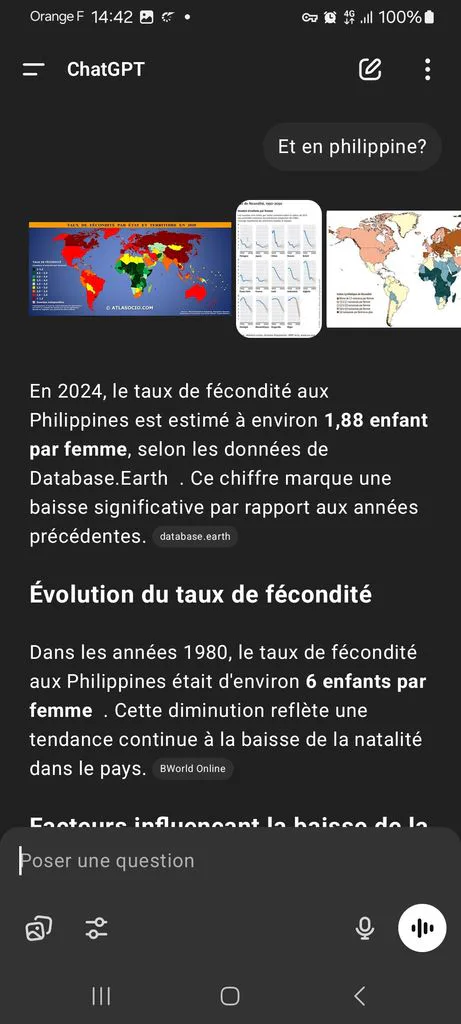Viewport: 461px width, 1024px height.
Task: Start a new chat with the compose icon
Action: coord(370,69)
